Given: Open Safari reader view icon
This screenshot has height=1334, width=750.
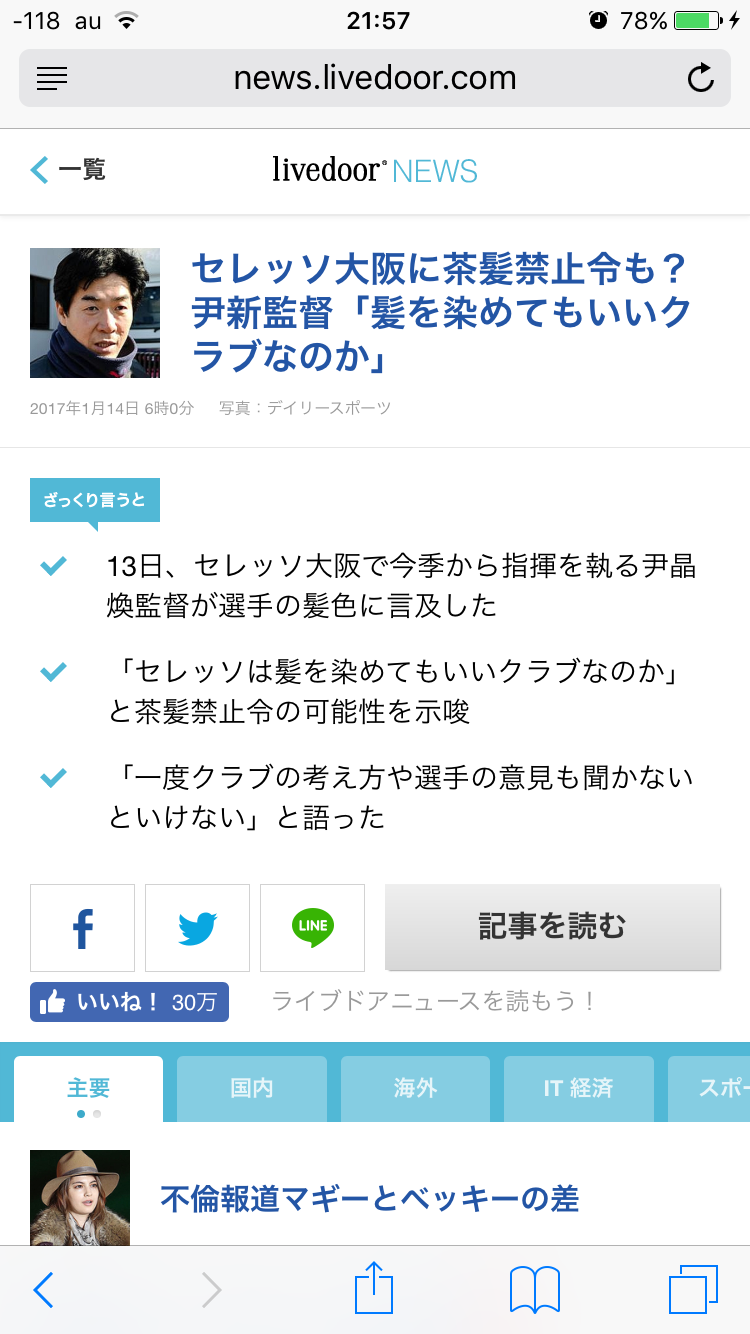Looking at the screenshot, I should pos(52,78).
